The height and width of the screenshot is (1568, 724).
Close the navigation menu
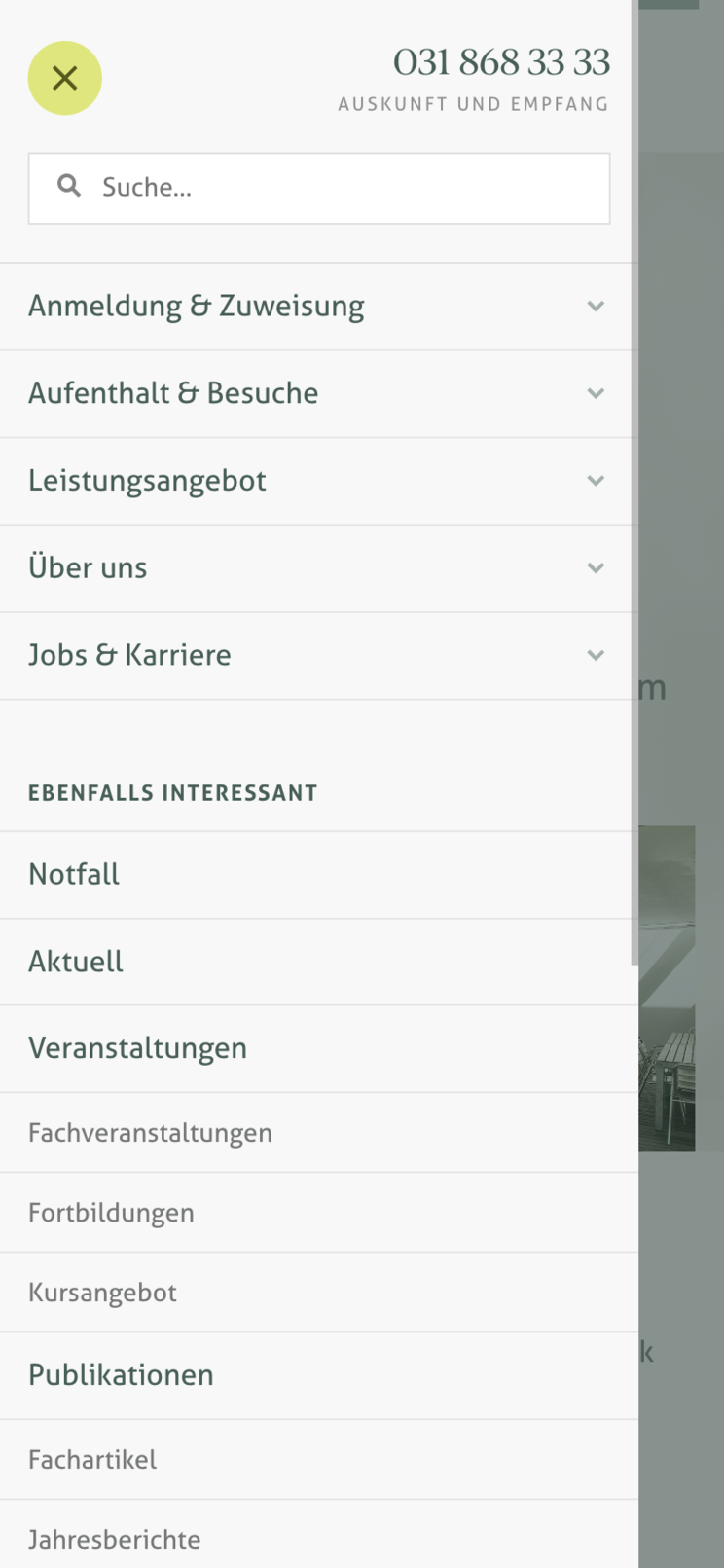[64, 78]
